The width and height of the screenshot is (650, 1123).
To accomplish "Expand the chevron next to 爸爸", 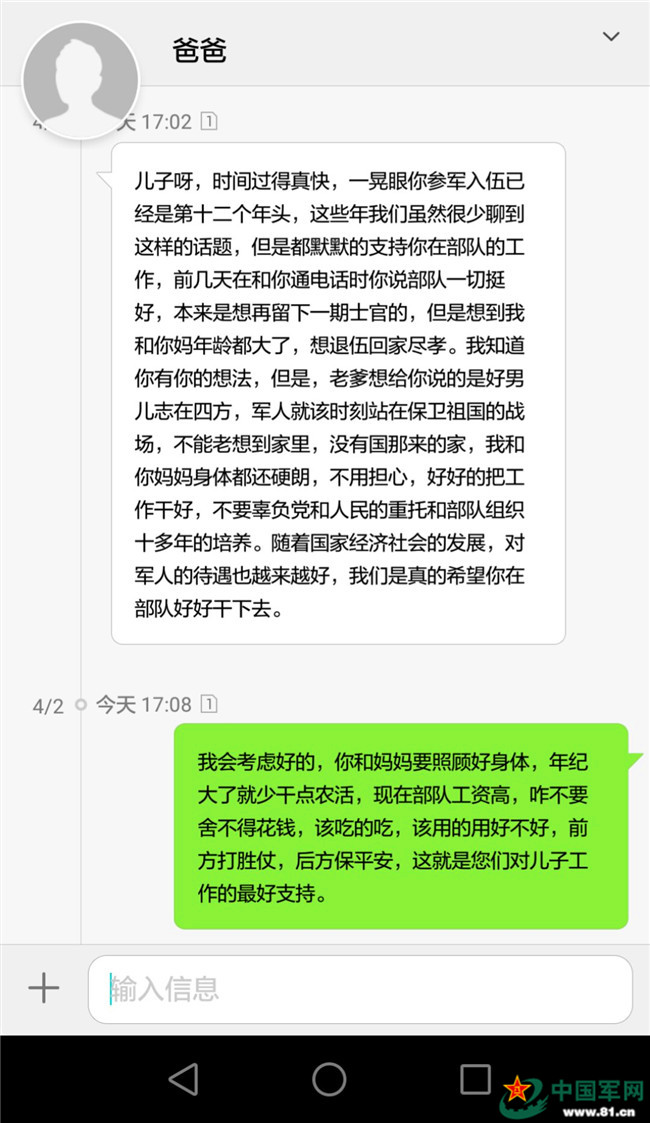I will (611, 37).
